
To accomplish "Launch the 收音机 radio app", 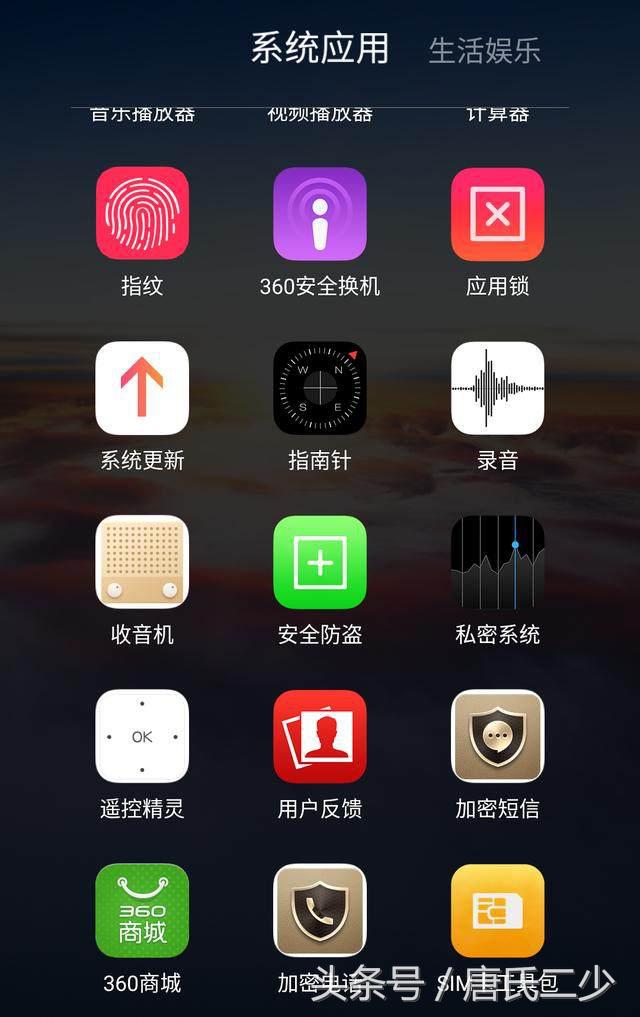I will pos(142,562).
